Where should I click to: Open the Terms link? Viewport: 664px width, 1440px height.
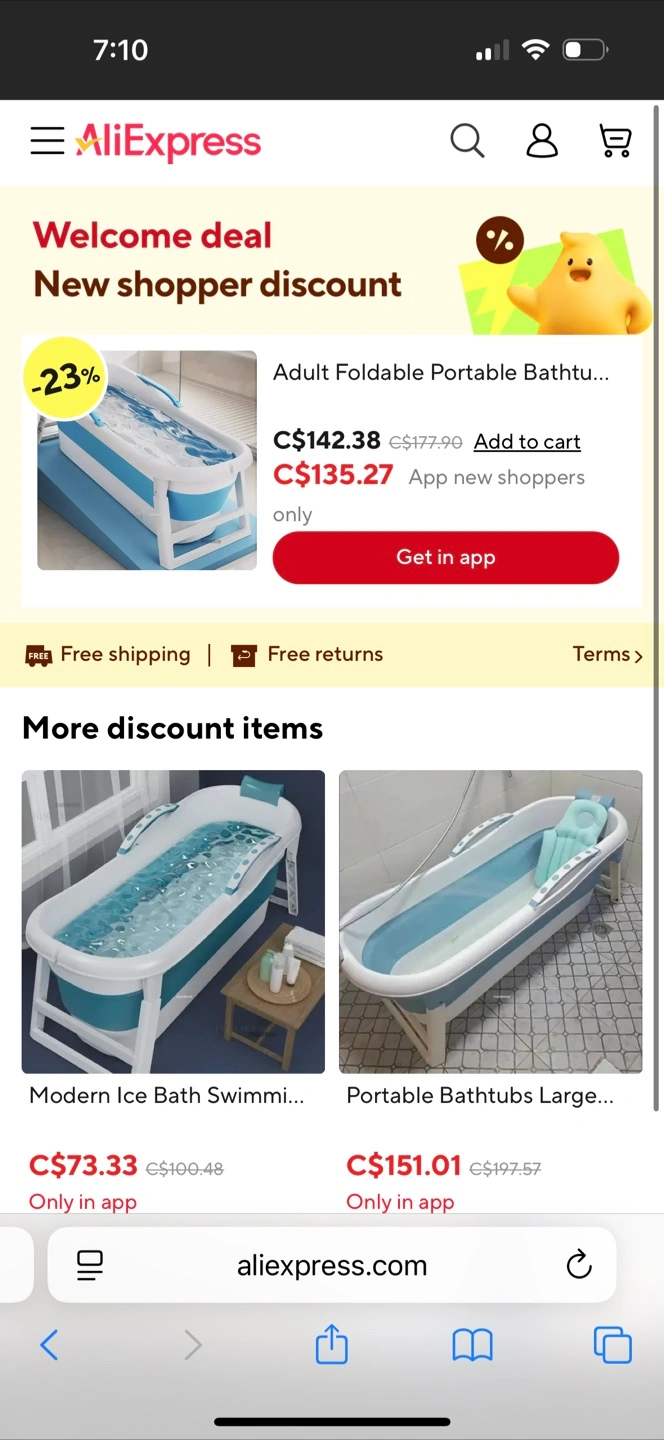click(607, 654)
